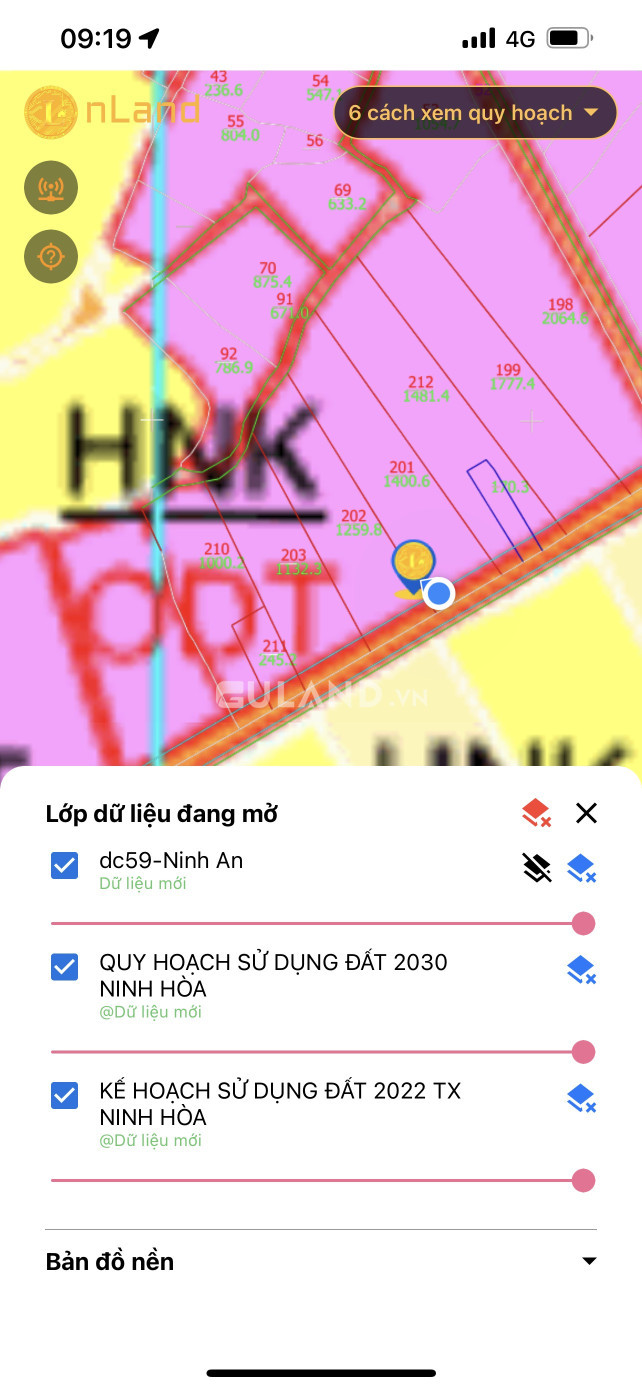Expand the 'Bản đồ nền' section
Screen dimensions: 642x1389
(x=589, y=1261)
